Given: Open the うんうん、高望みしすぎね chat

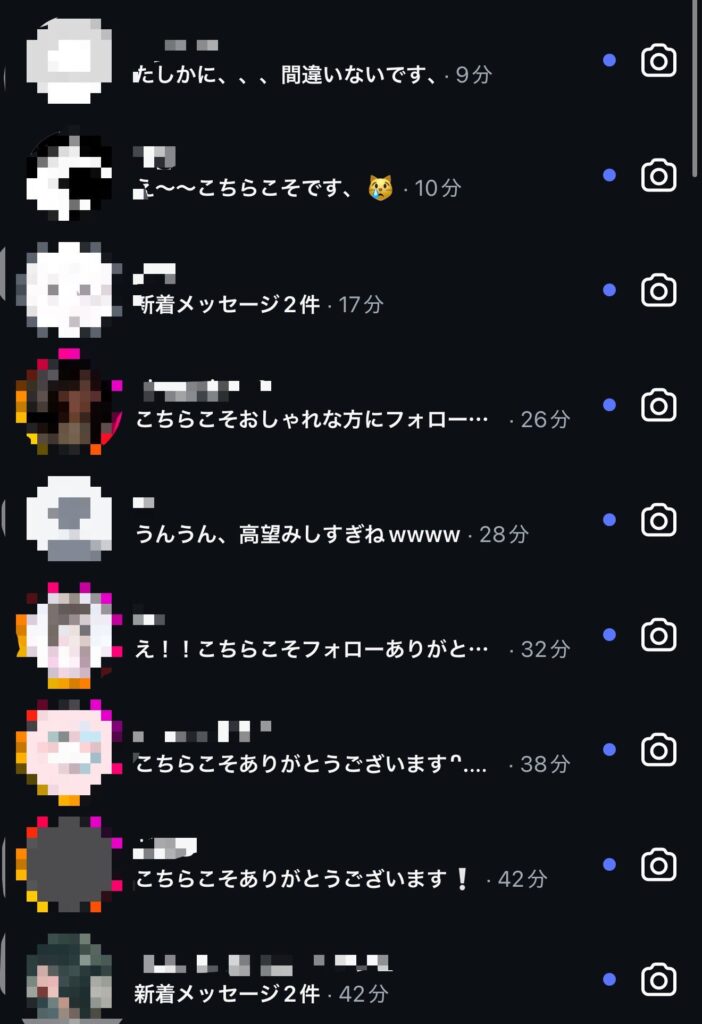Looking at the screenshot, I should (300, 535).
